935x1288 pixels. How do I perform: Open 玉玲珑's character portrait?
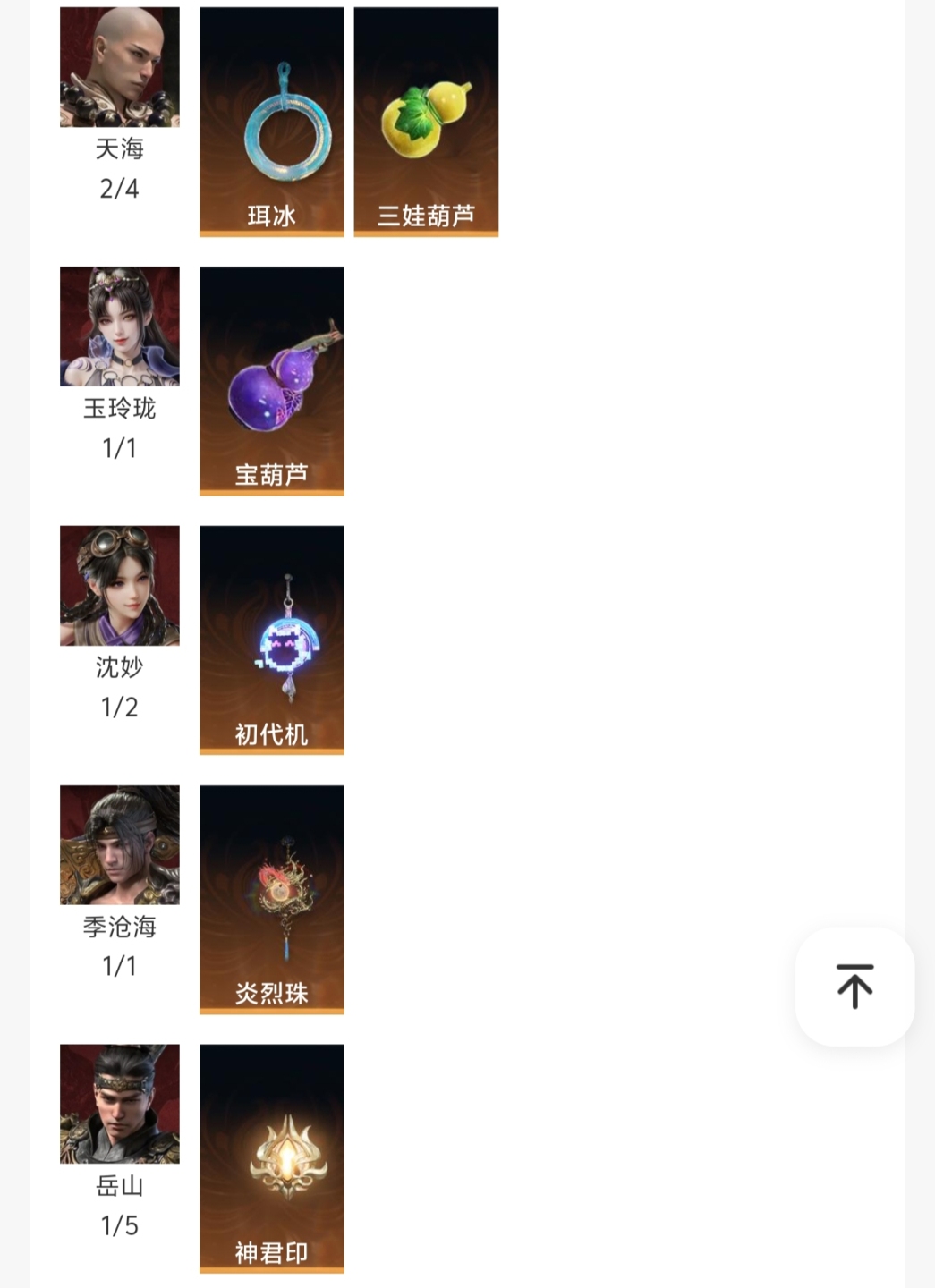pyautogui.click(x=120, y=326)
